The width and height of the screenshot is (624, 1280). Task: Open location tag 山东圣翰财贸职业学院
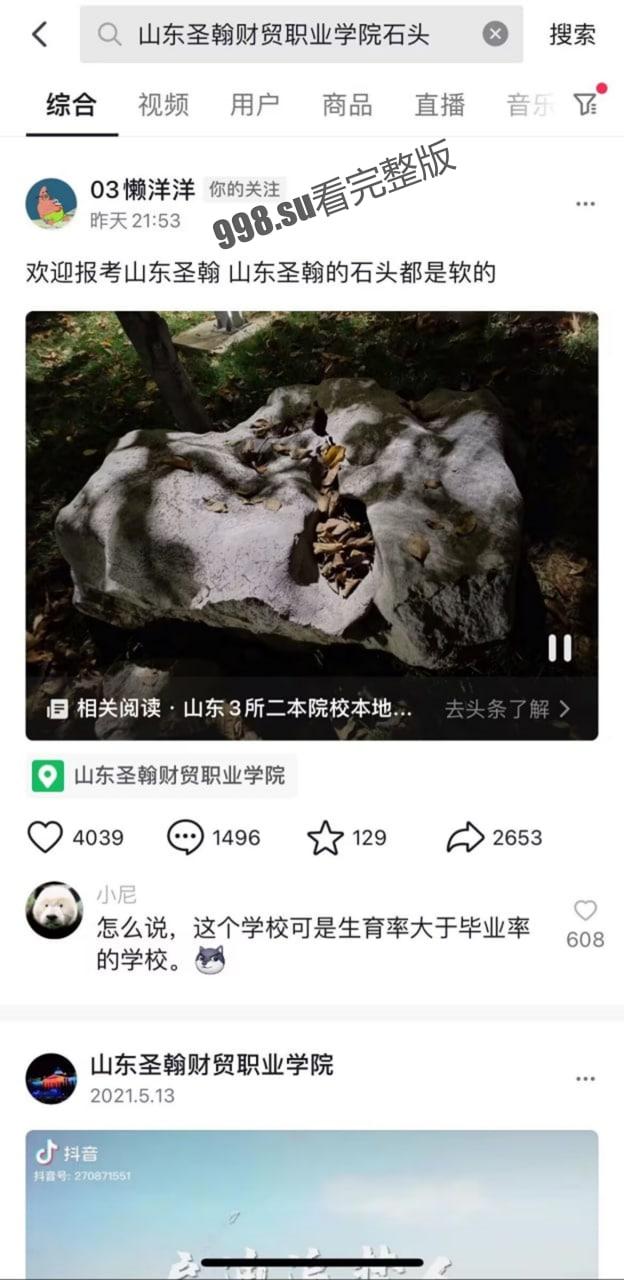[x=163, y=775]
